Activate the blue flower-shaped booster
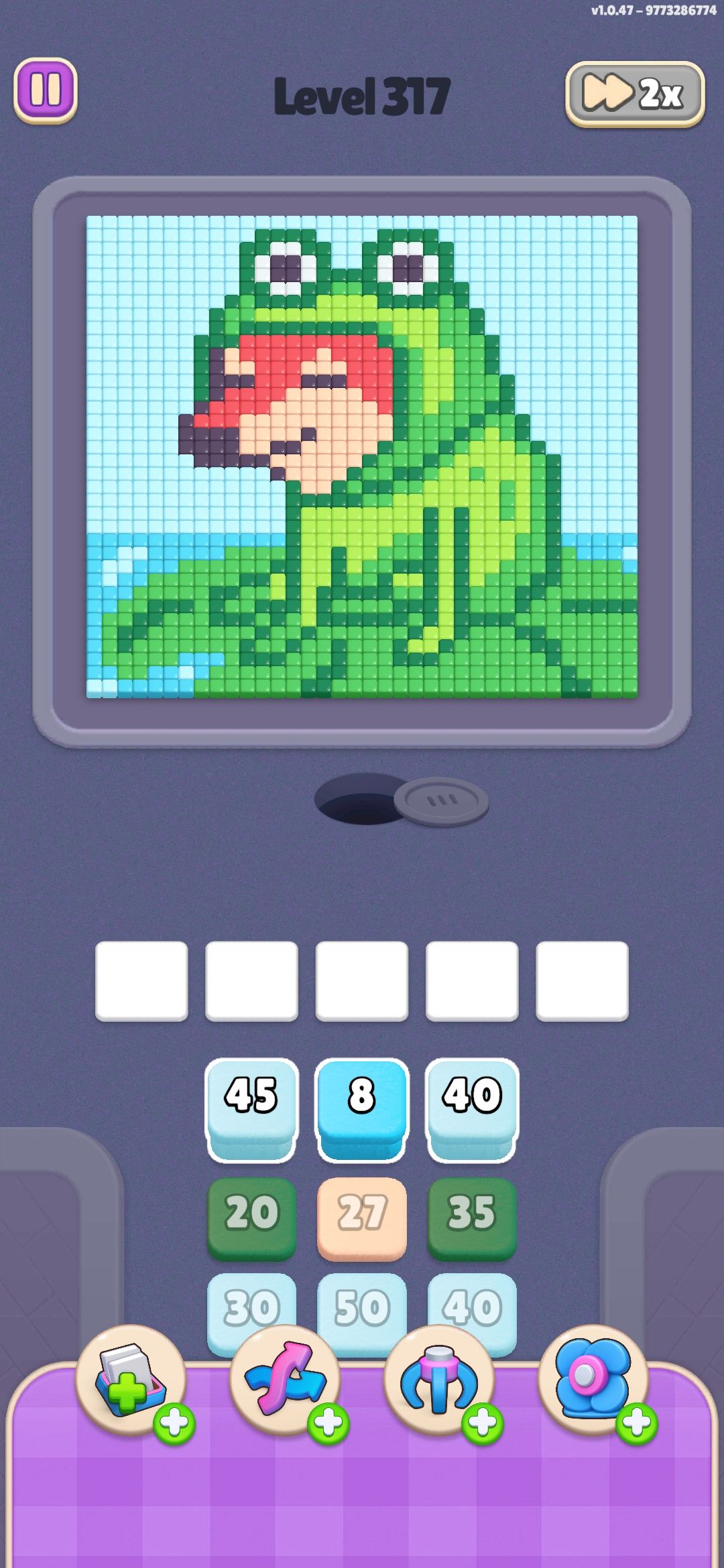 593,1380
